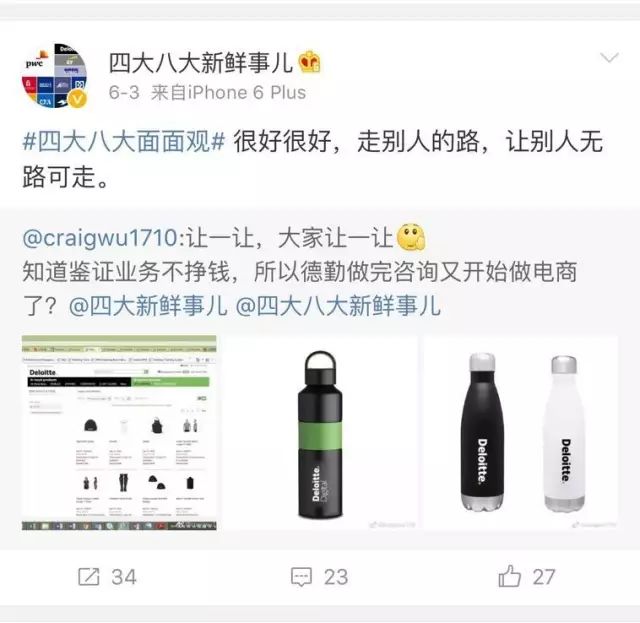Visit @craigwu1710's profile link
This screenshot has width=640, height=623.
pyautogui.click(x=101, y=238)
